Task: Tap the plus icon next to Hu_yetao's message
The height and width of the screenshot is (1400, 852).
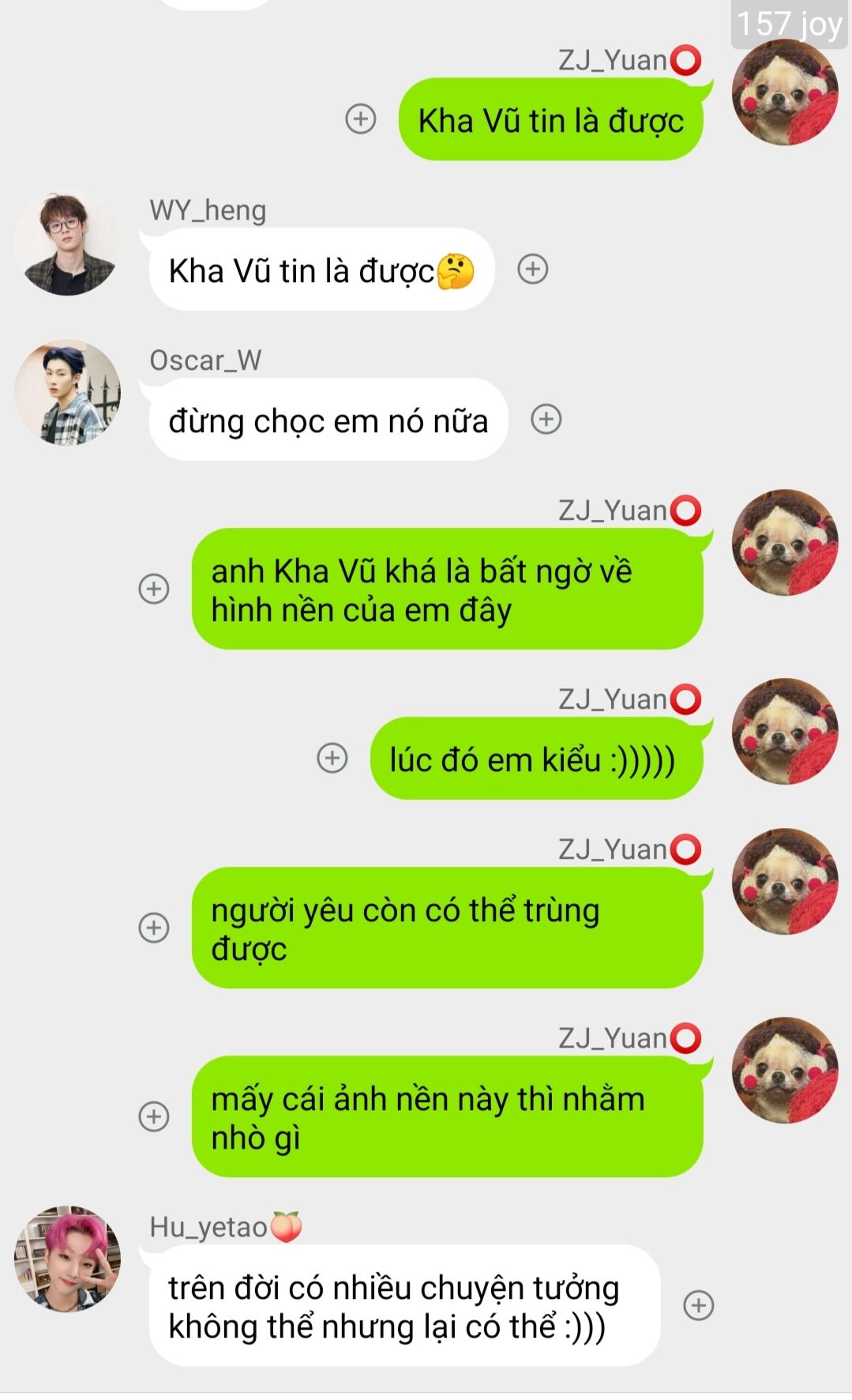Action: tap(699, 1305)
